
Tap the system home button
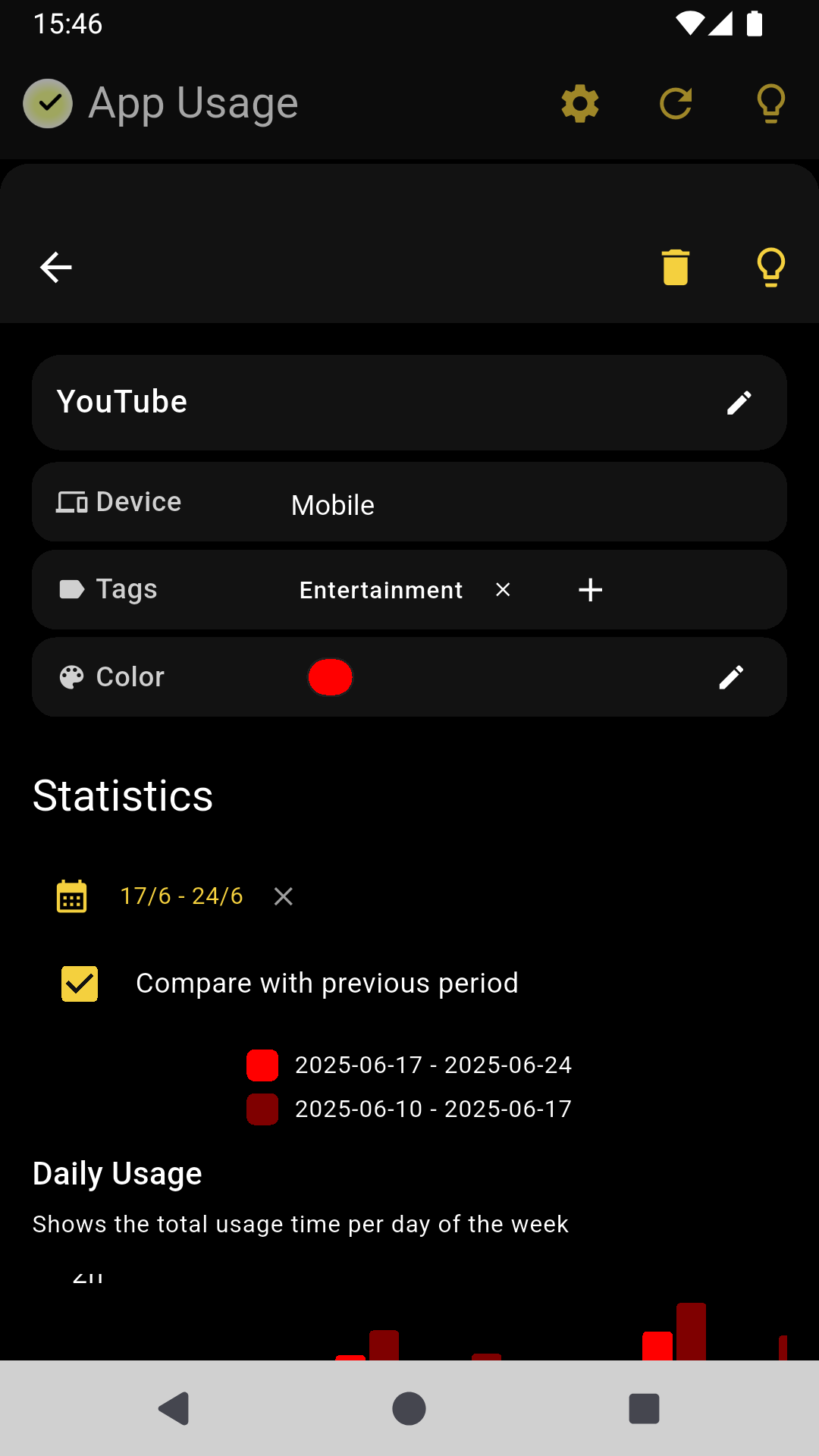[409, 1409]
